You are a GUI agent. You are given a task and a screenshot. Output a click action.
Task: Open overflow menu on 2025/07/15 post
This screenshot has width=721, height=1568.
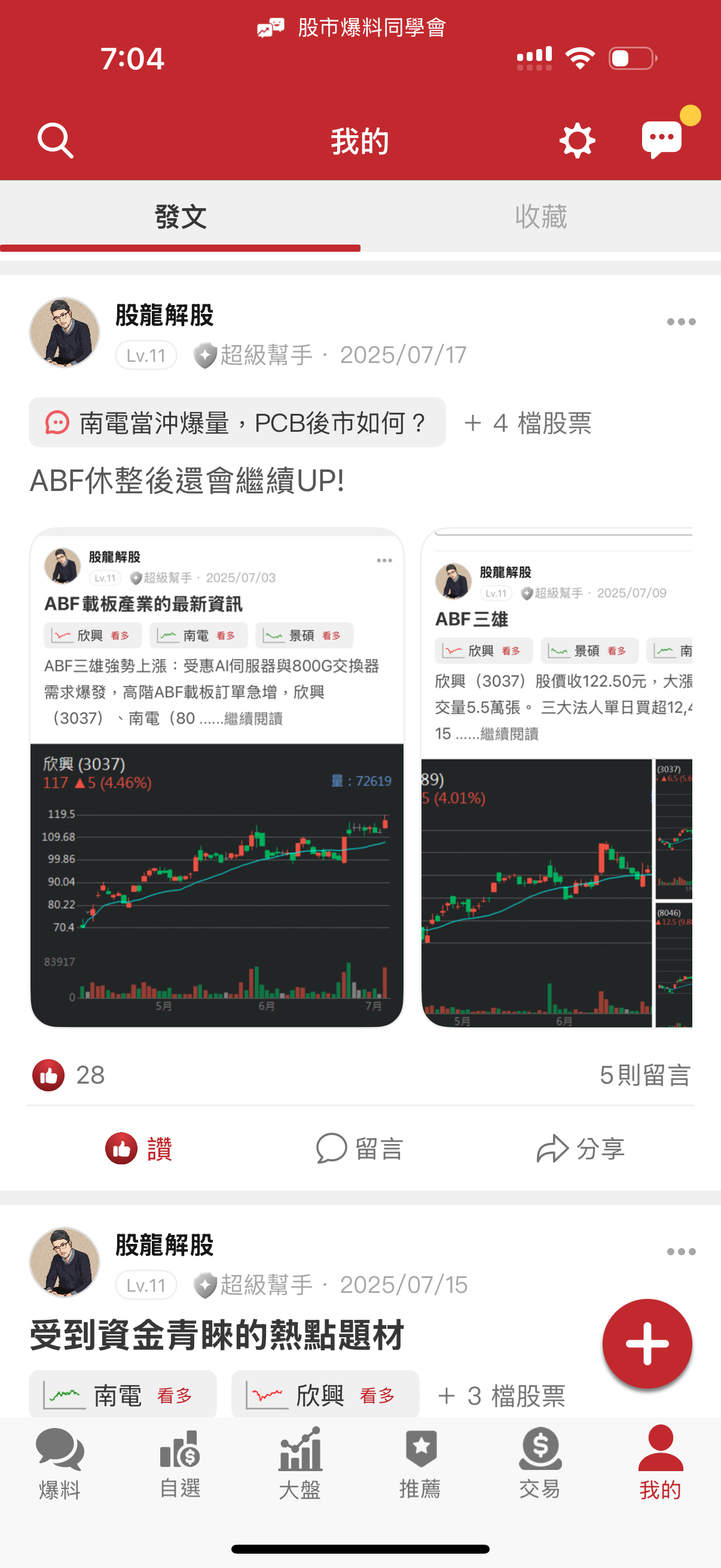680,1252
